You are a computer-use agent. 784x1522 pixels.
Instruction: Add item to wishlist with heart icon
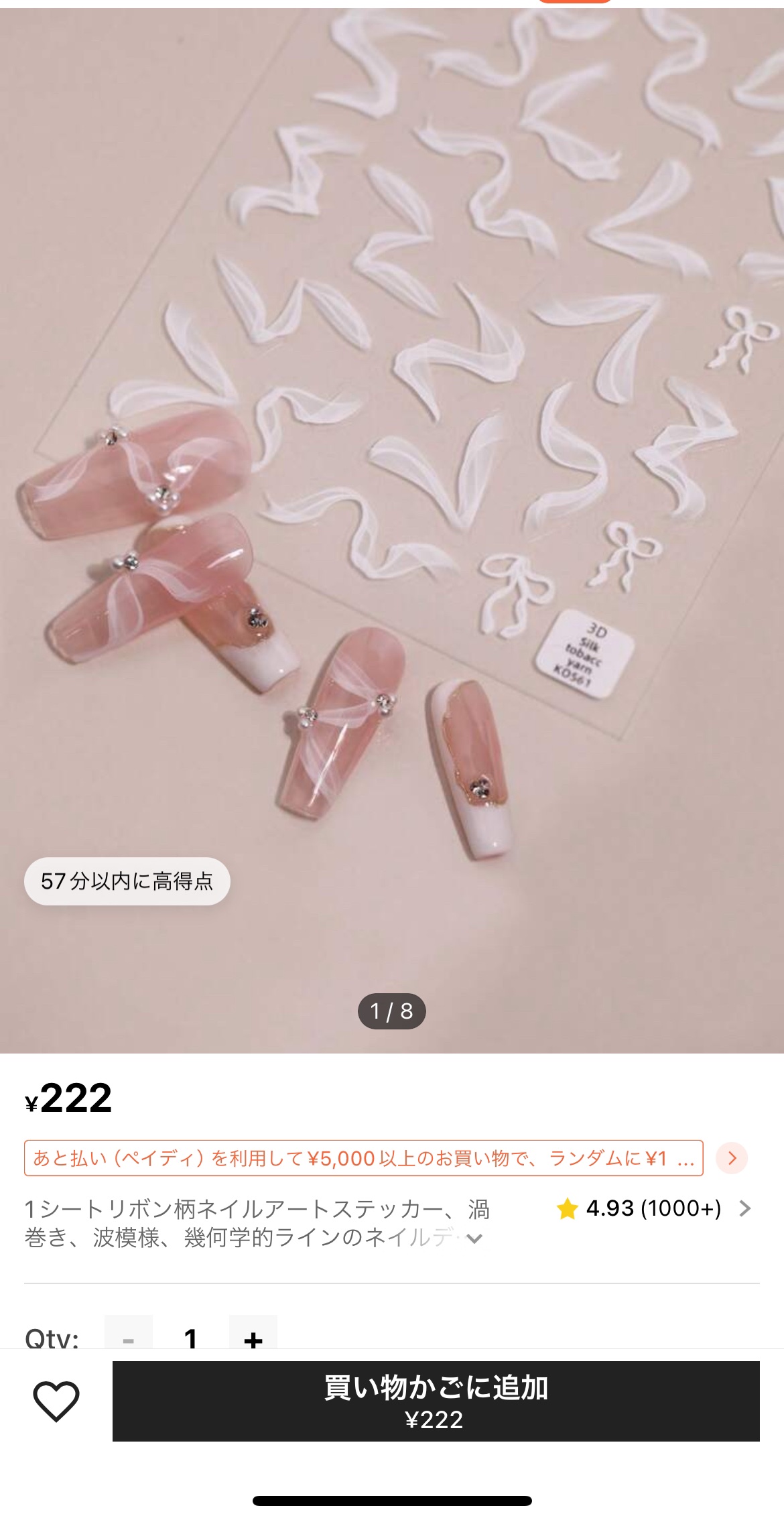coord(56,1401)
